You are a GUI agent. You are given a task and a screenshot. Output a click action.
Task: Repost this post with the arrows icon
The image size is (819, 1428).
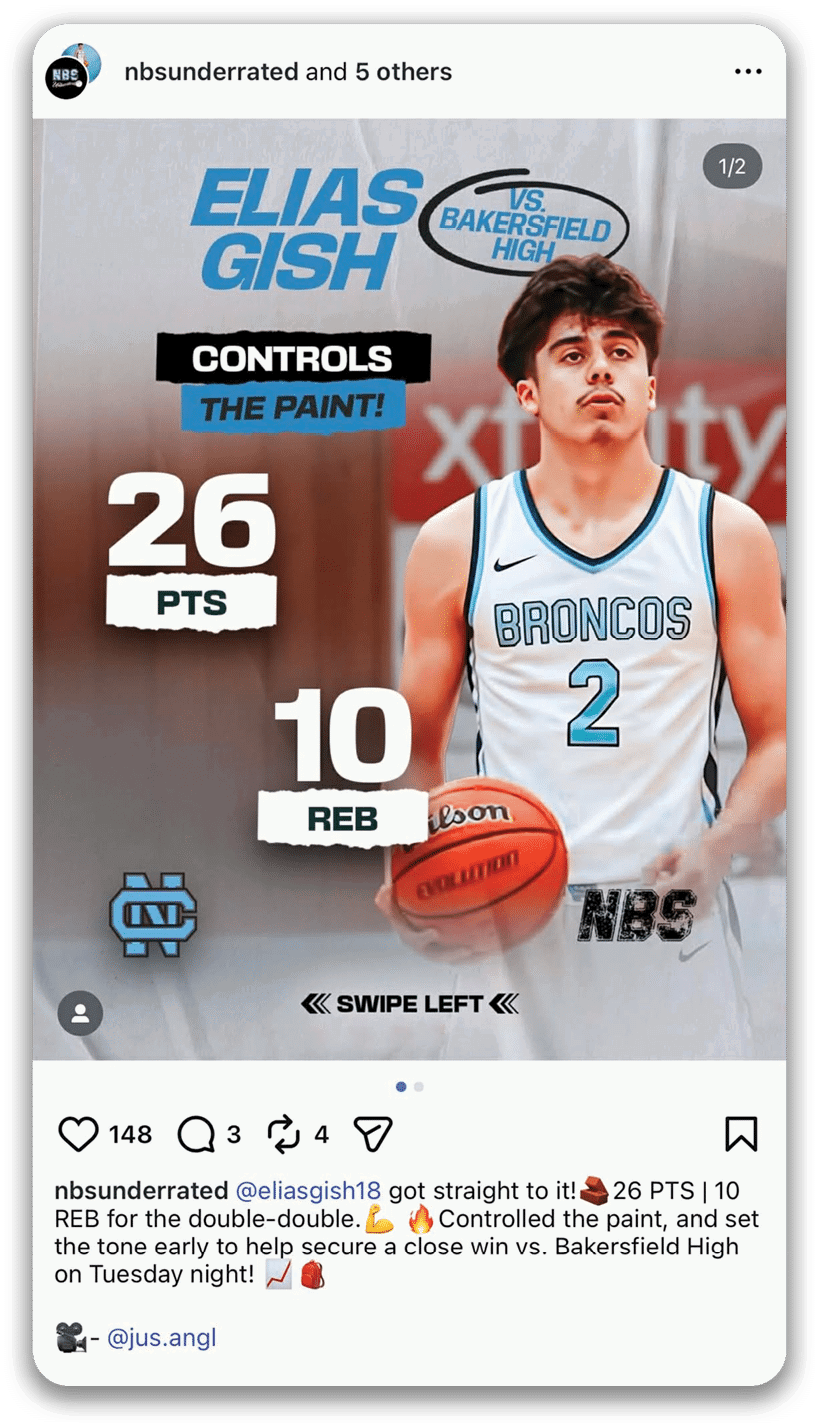(x=284, y=1134)
